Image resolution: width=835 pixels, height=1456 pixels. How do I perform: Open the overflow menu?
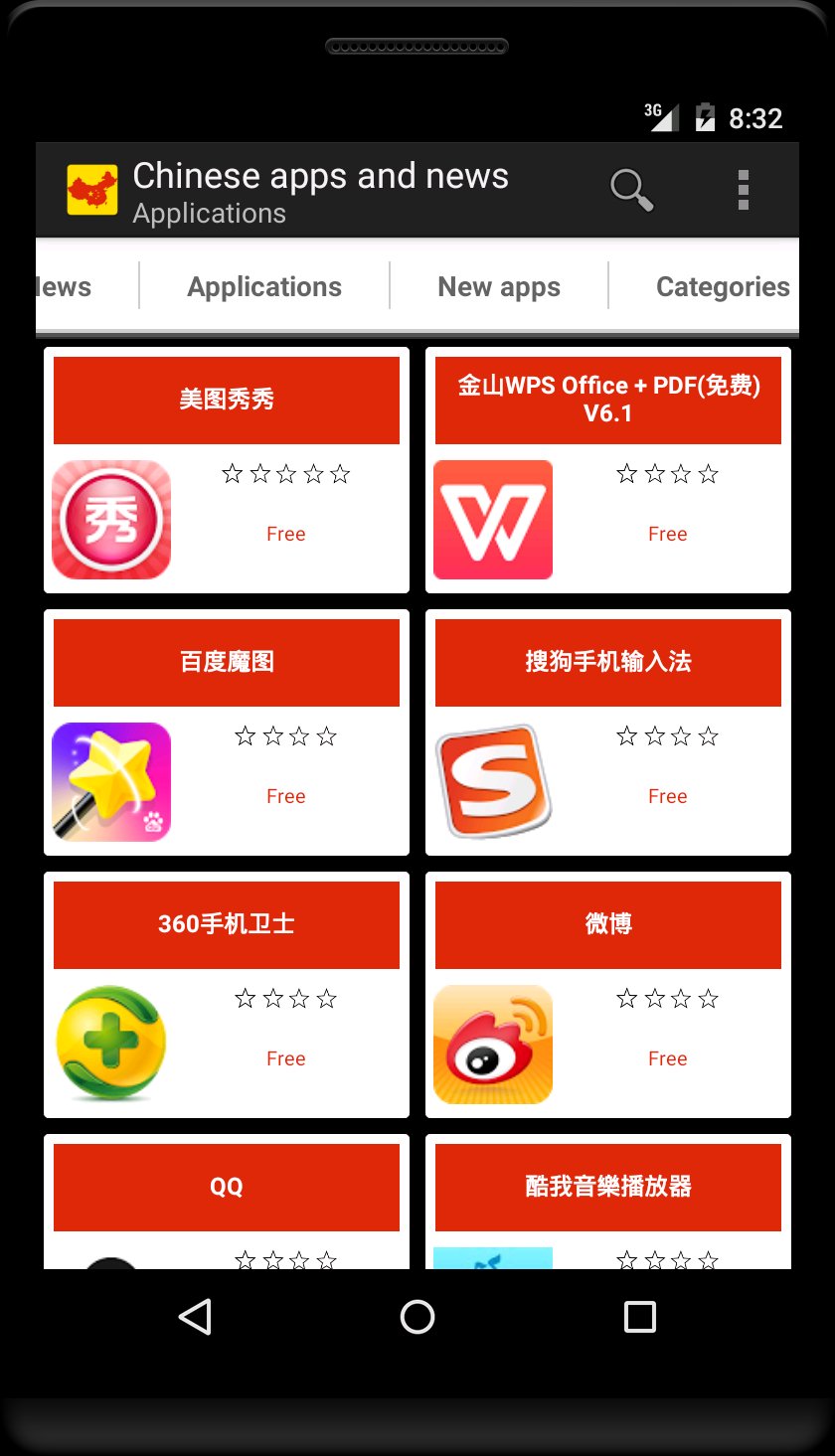[x=743, y=189]
